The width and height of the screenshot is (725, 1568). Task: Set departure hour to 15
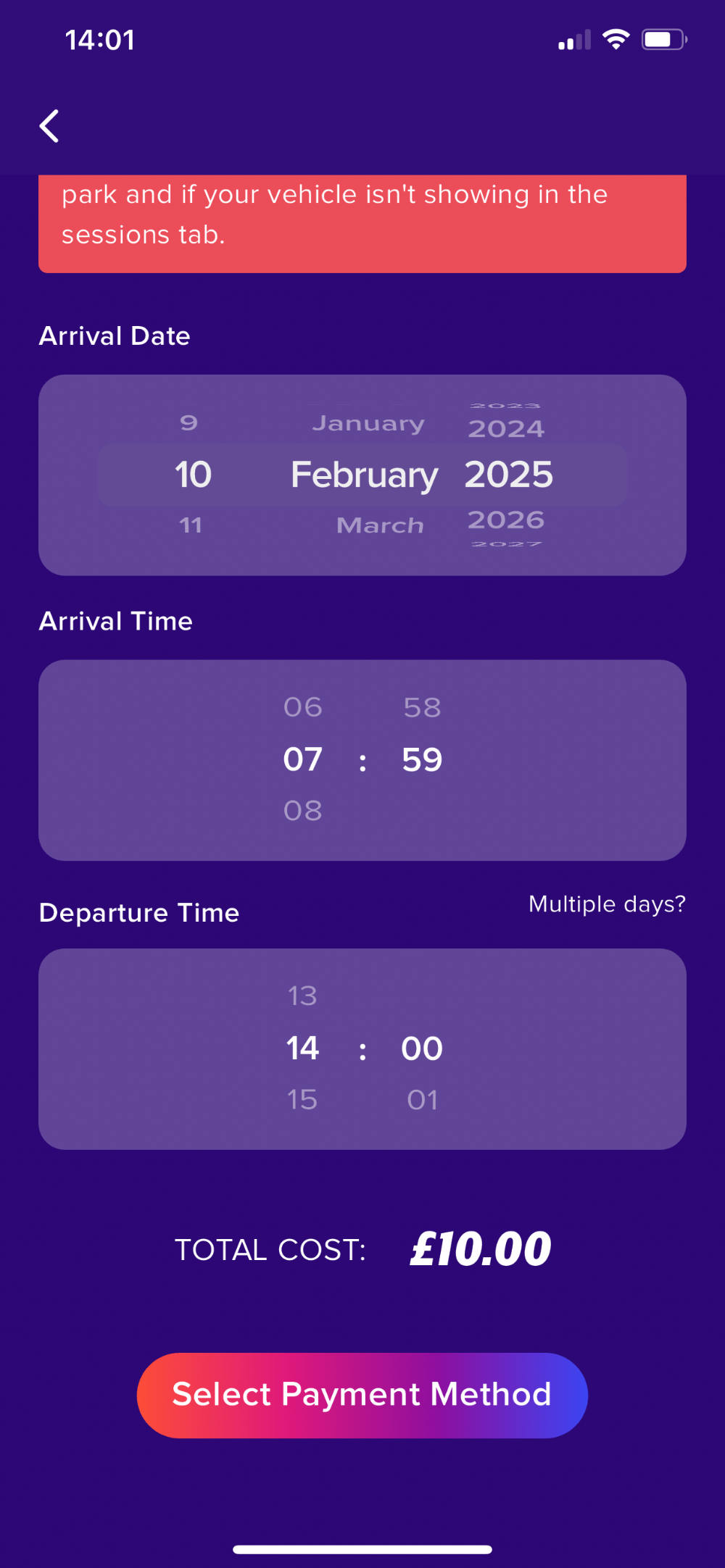(302, 1099)
